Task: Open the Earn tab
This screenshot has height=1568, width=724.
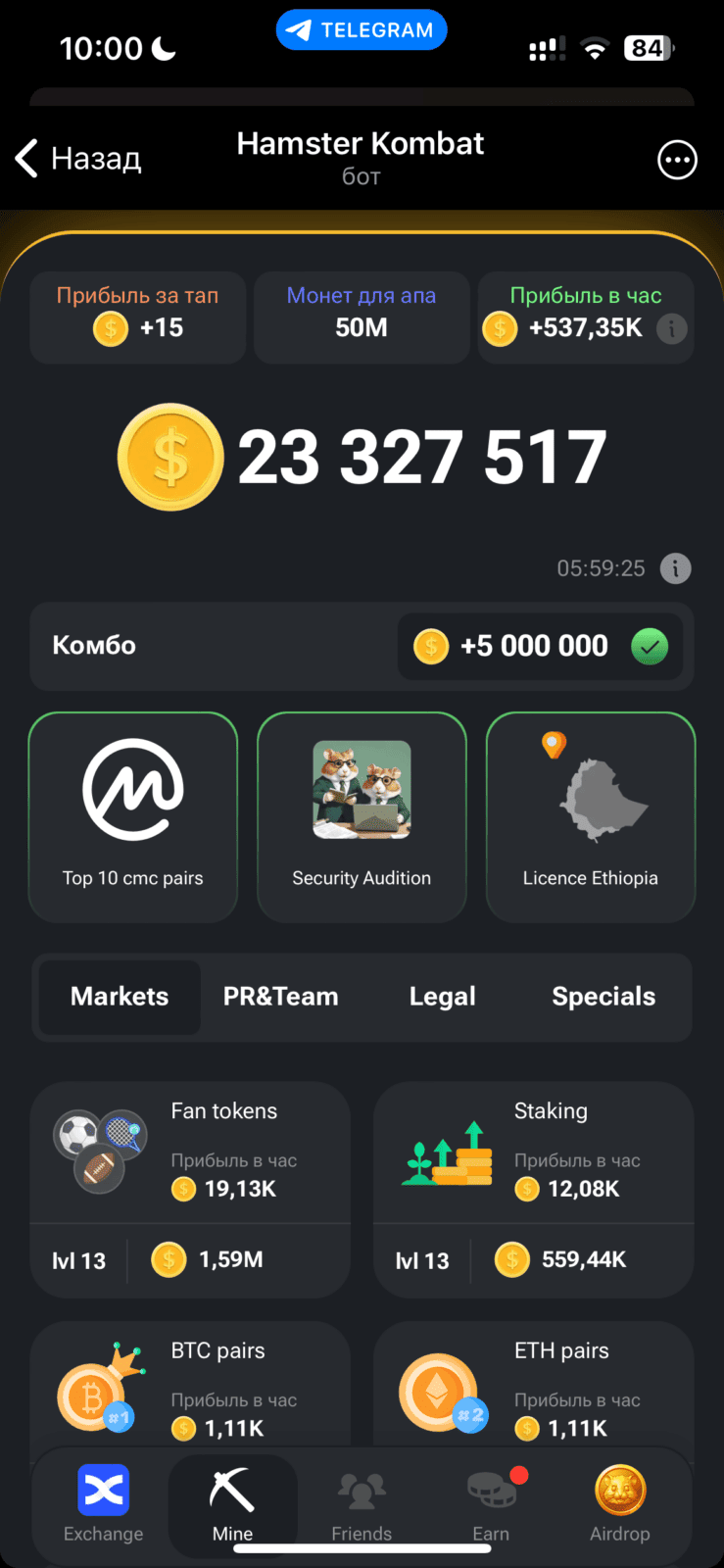Action: click(x=491, y=1504)
